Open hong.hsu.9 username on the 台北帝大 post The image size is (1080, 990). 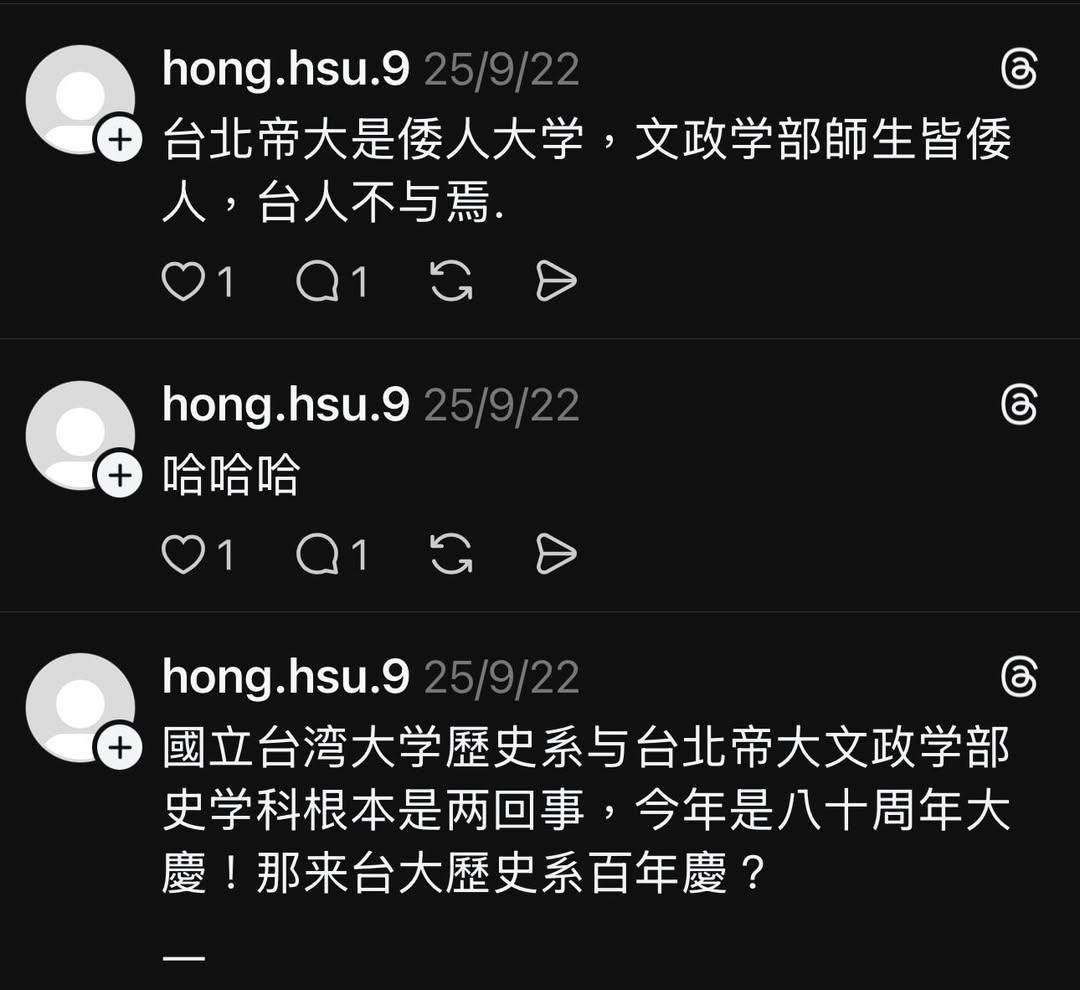(286, 70)
